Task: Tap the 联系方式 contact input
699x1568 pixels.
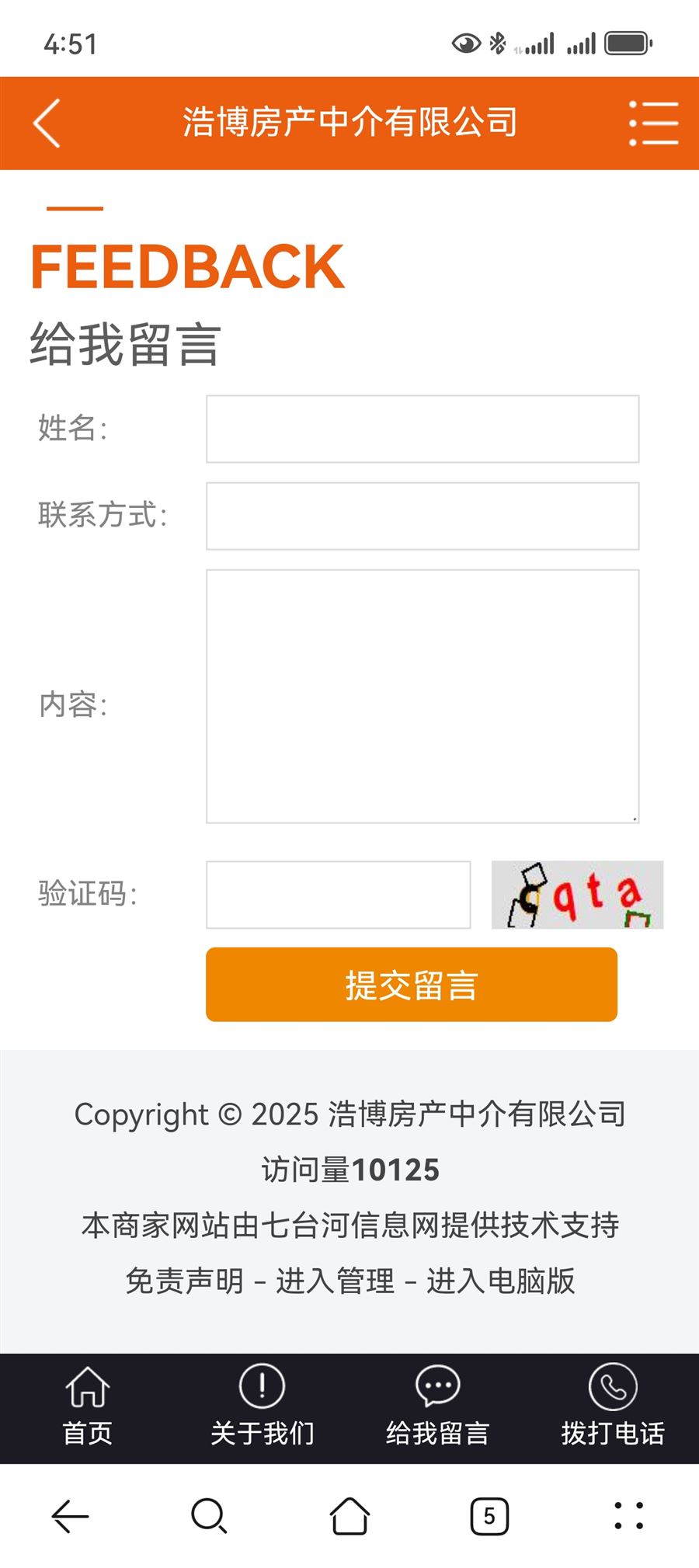Action: coord(422,516)
